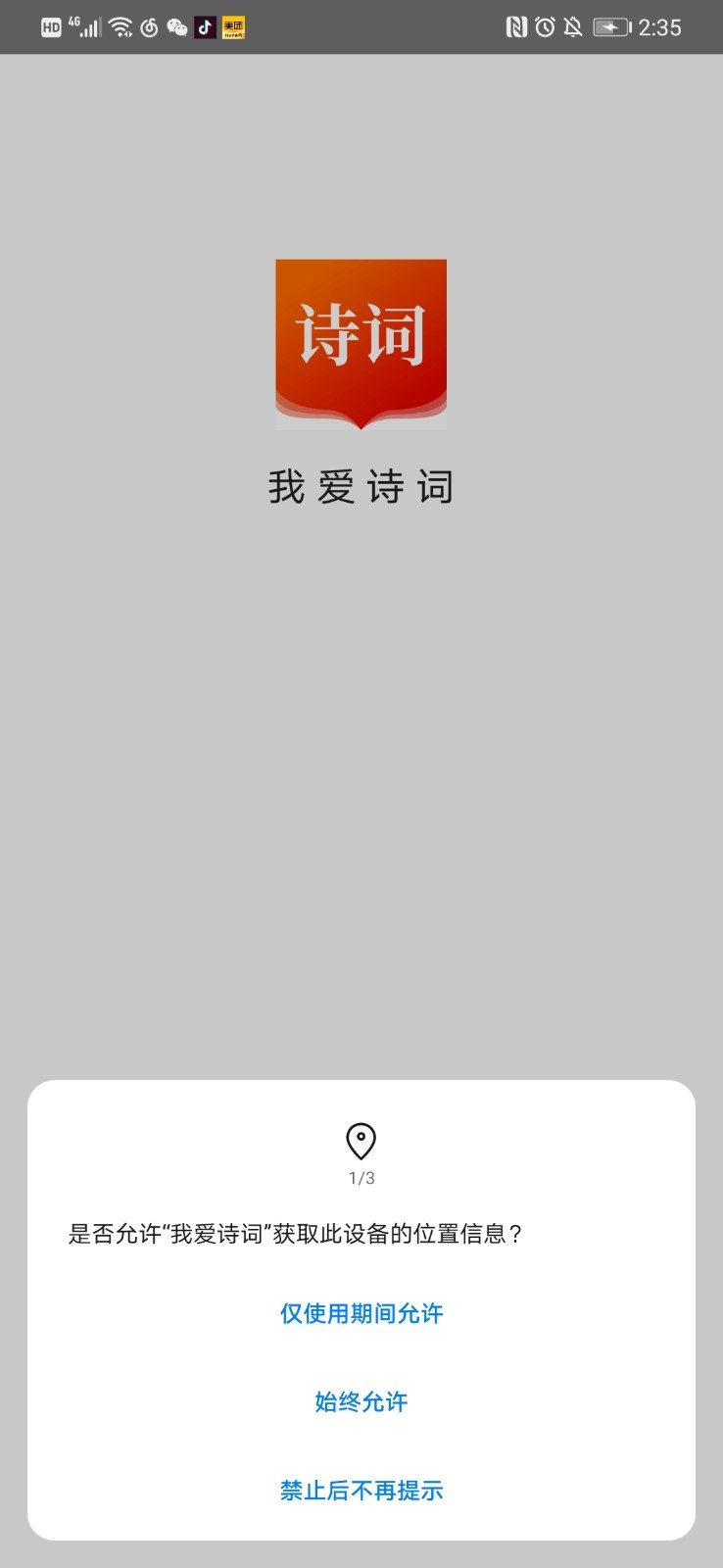Select 仅使用期间允许 to allow while using
The width and height of the screenshot is (723, 1568).
[361, 1313]
